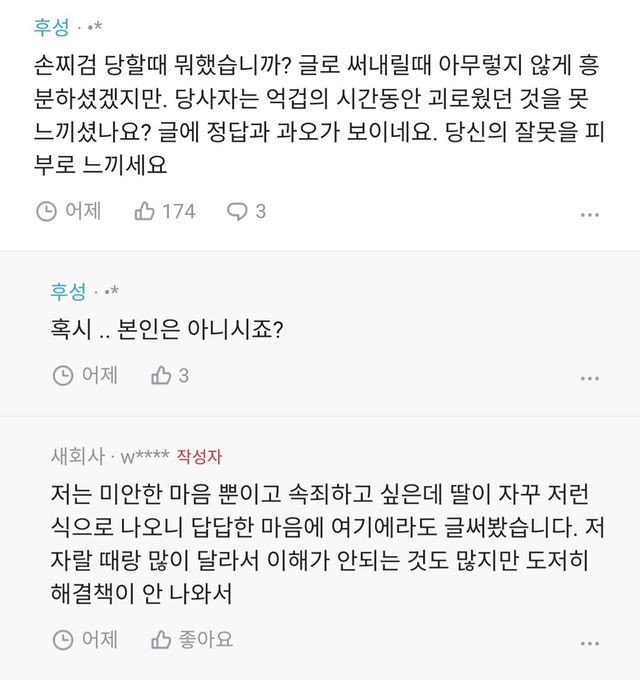640x680 pixels.
Task: Like the reply '혹시 .. 본인은 아니시죠?'
Action: 170,376
